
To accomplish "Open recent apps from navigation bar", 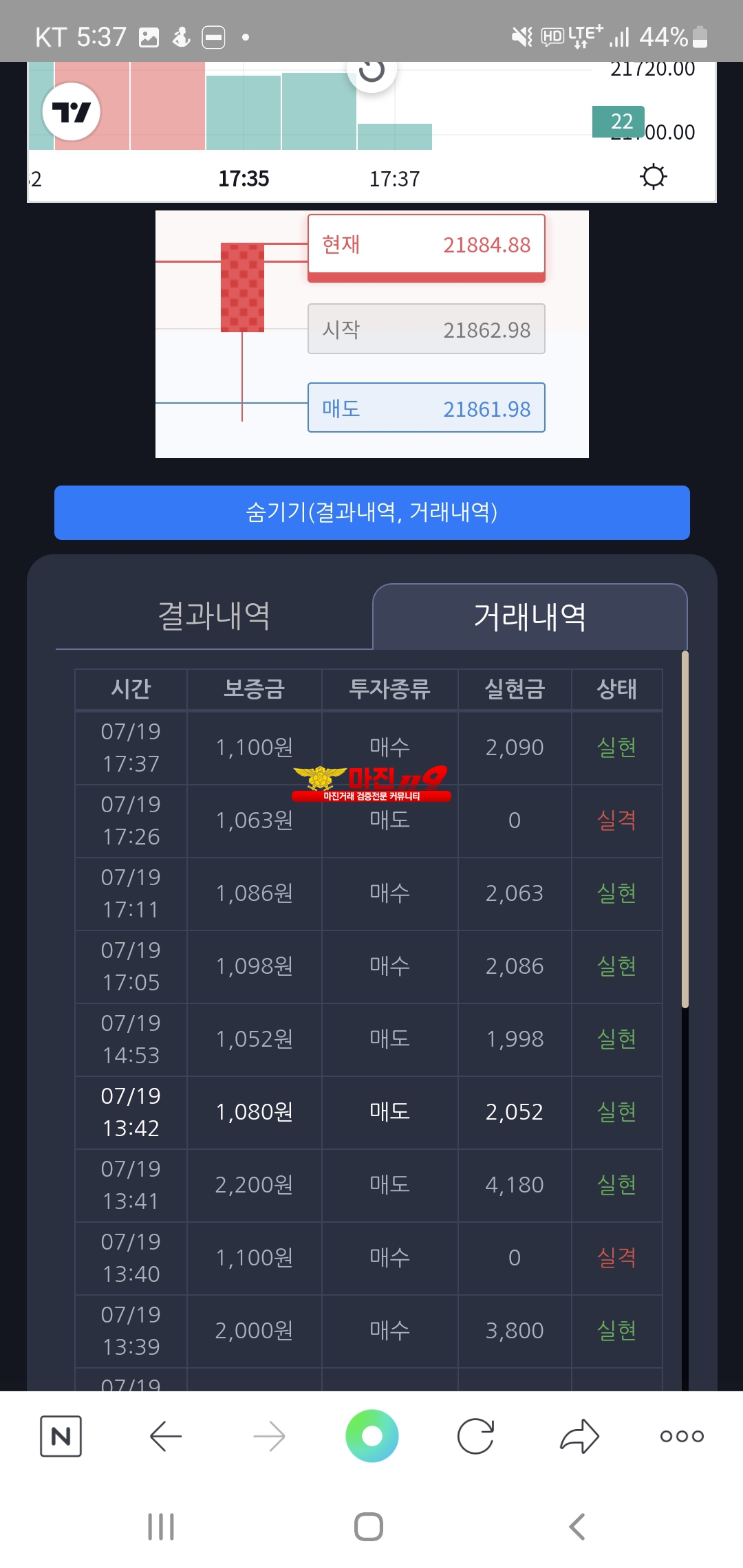I will (x=161, y=1527).
